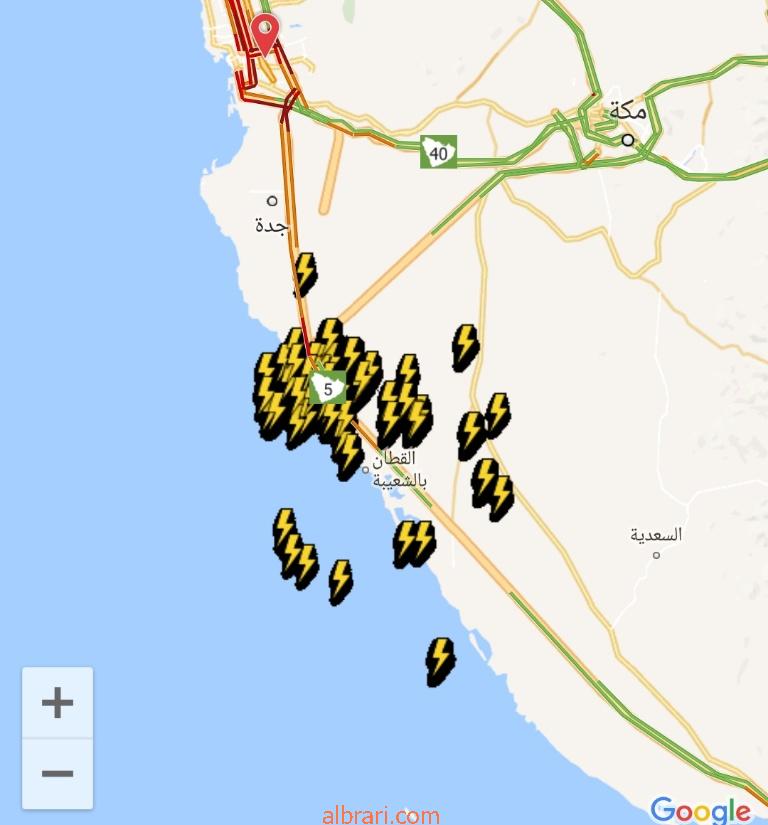Zoom out of the map
The height and width of the screenshot is (825, 768).
[57, 773]
